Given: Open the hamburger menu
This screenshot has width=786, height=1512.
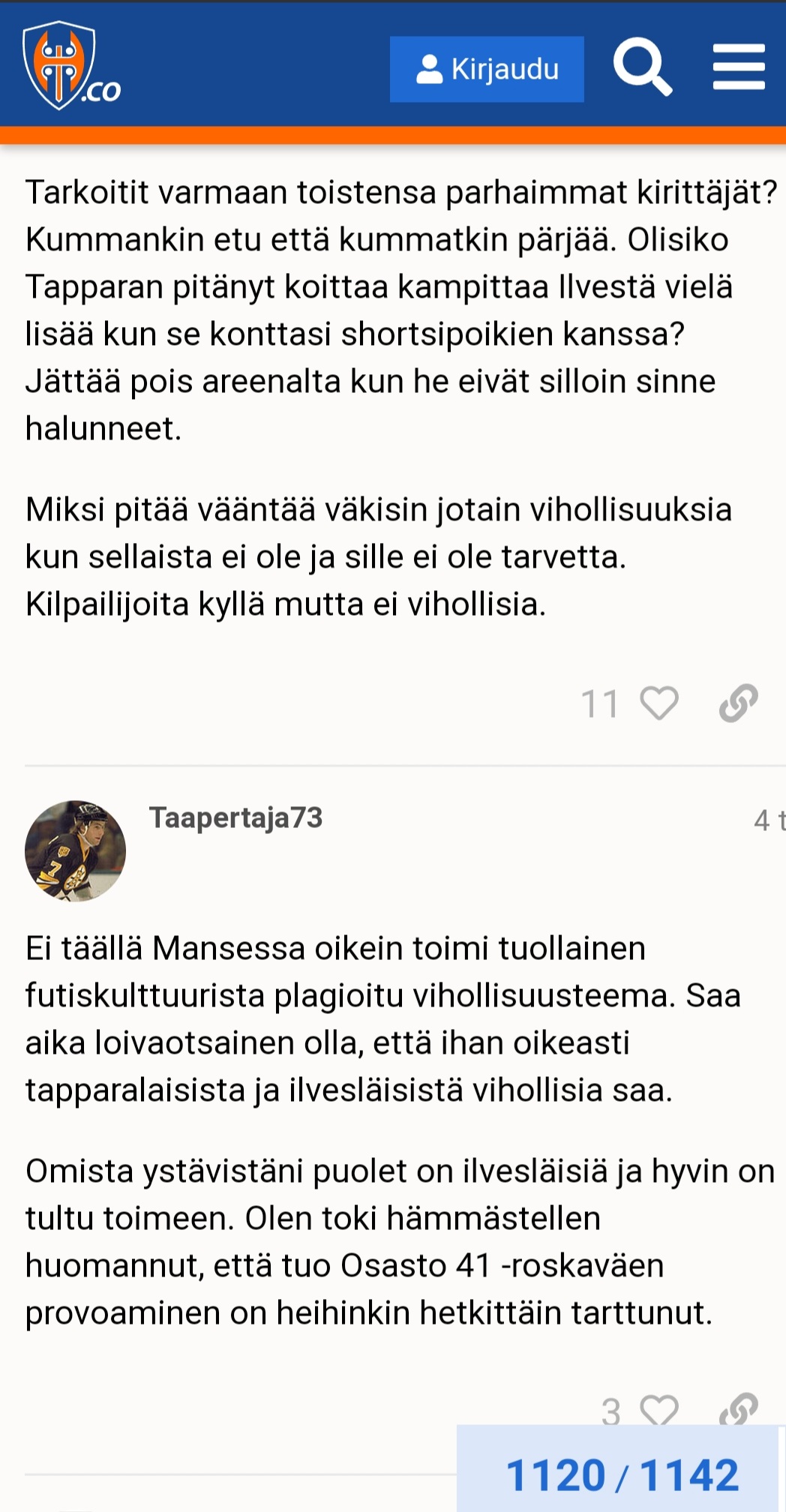Looking at the screenshot, I should click(739, 67).
